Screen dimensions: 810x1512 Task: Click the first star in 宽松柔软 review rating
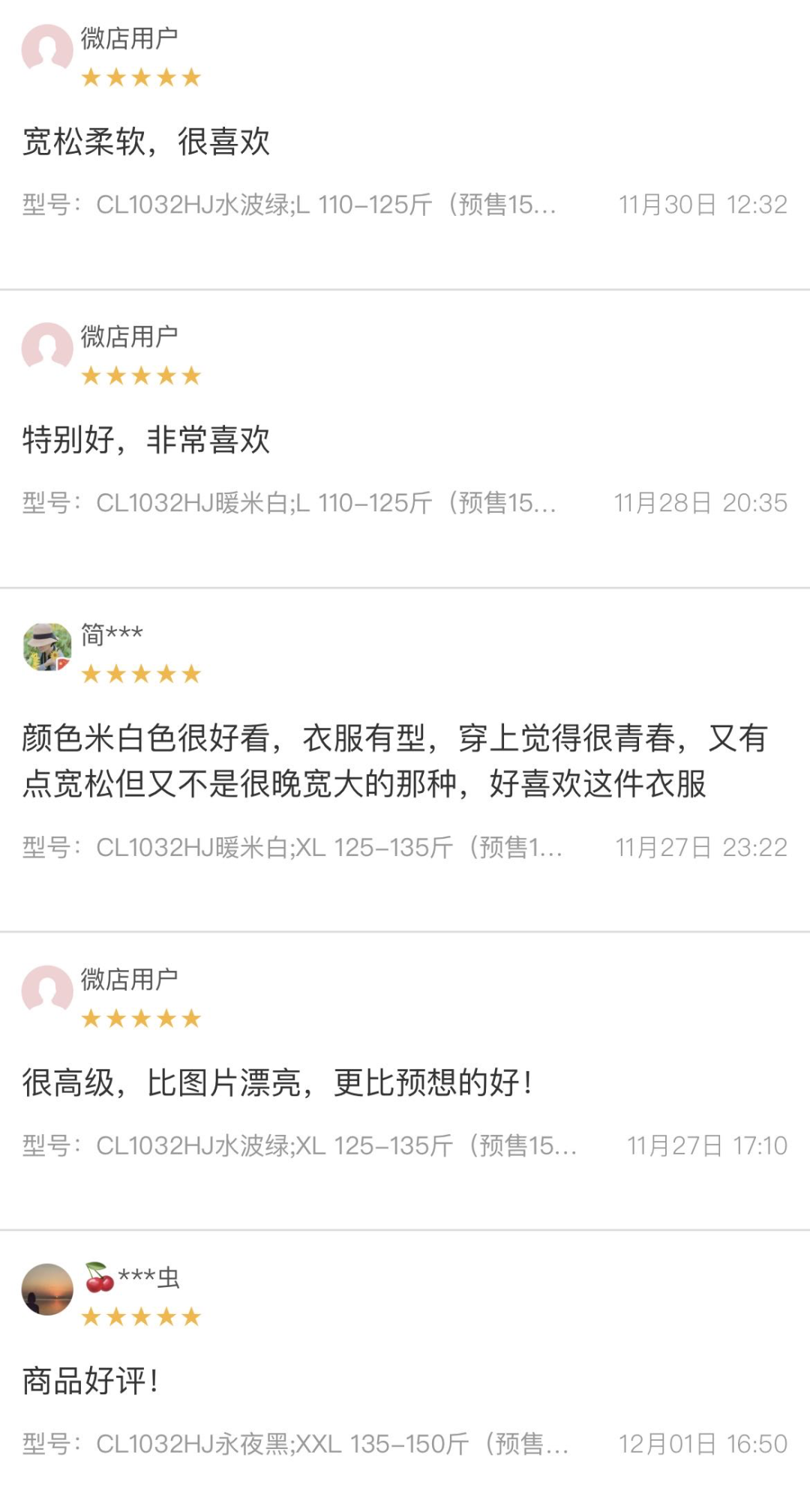pos(91,77)
